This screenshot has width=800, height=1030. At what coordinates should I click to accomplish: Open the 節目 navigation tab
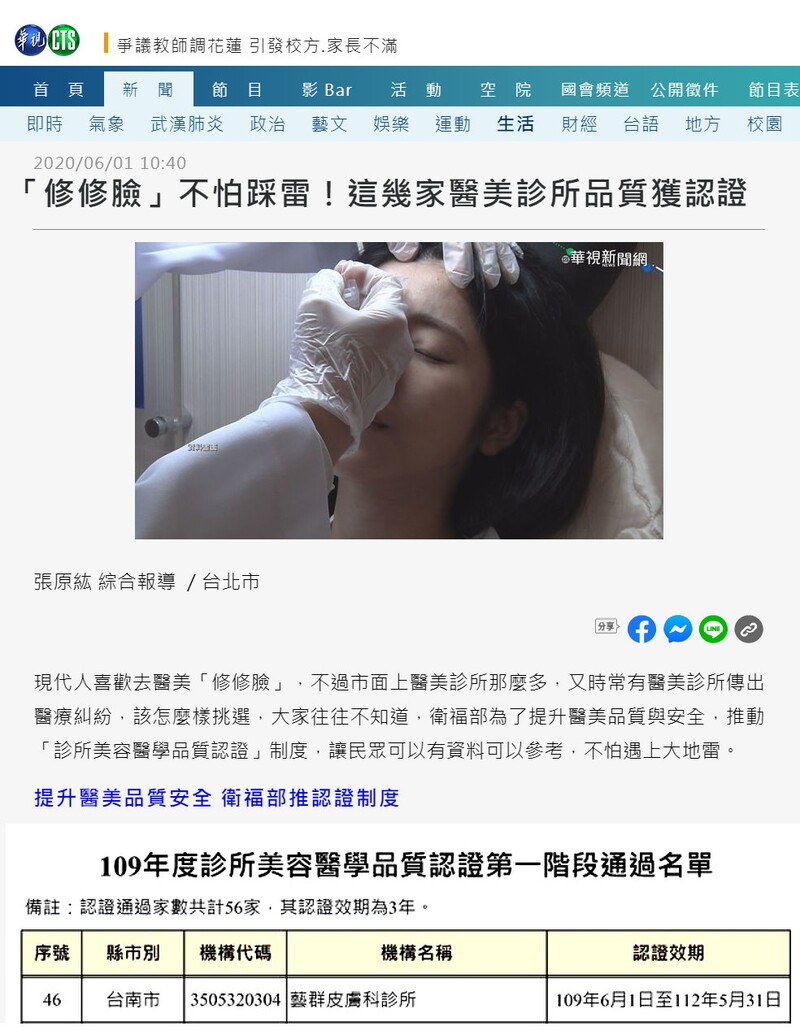[x=237, y=90]
